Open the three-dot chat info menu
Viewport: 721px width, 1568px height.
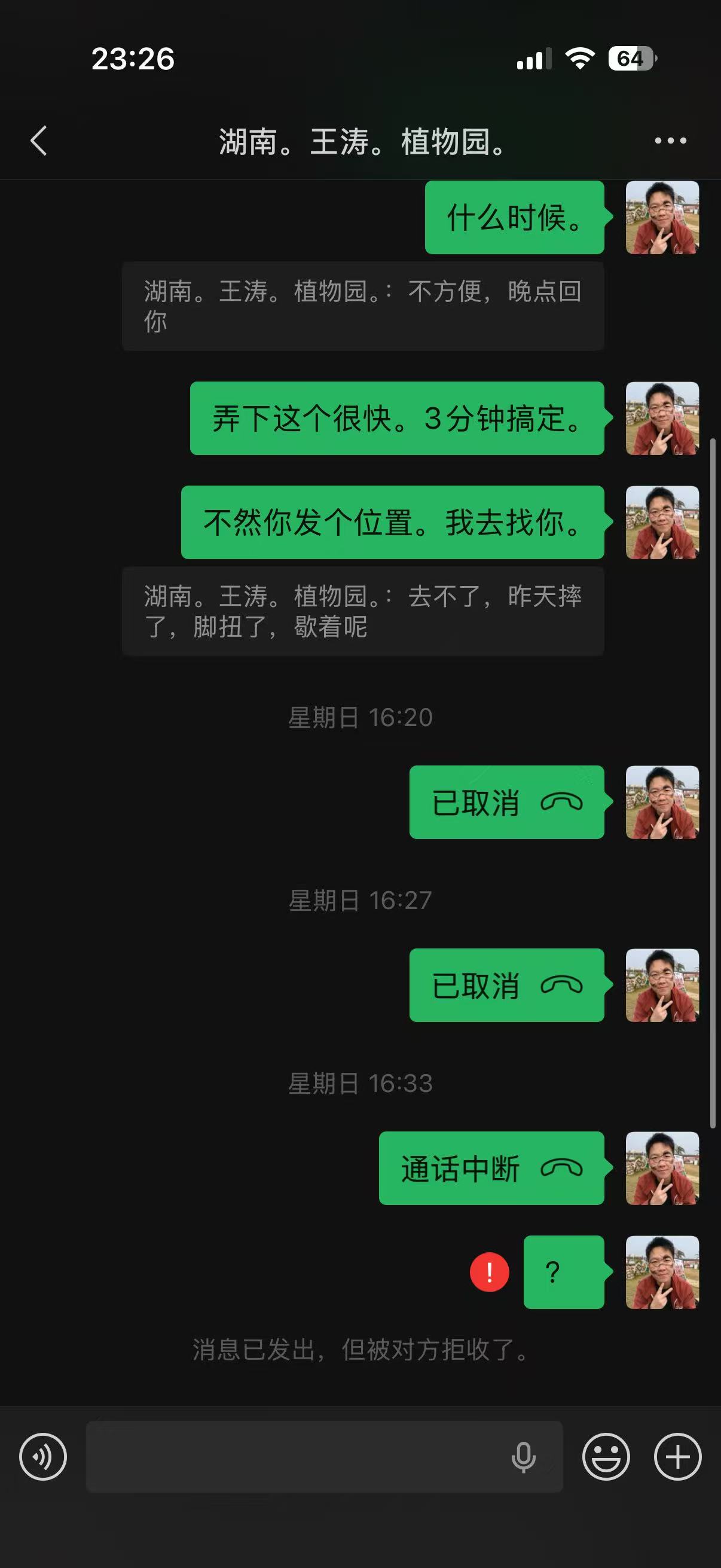[x=670, y=141]
